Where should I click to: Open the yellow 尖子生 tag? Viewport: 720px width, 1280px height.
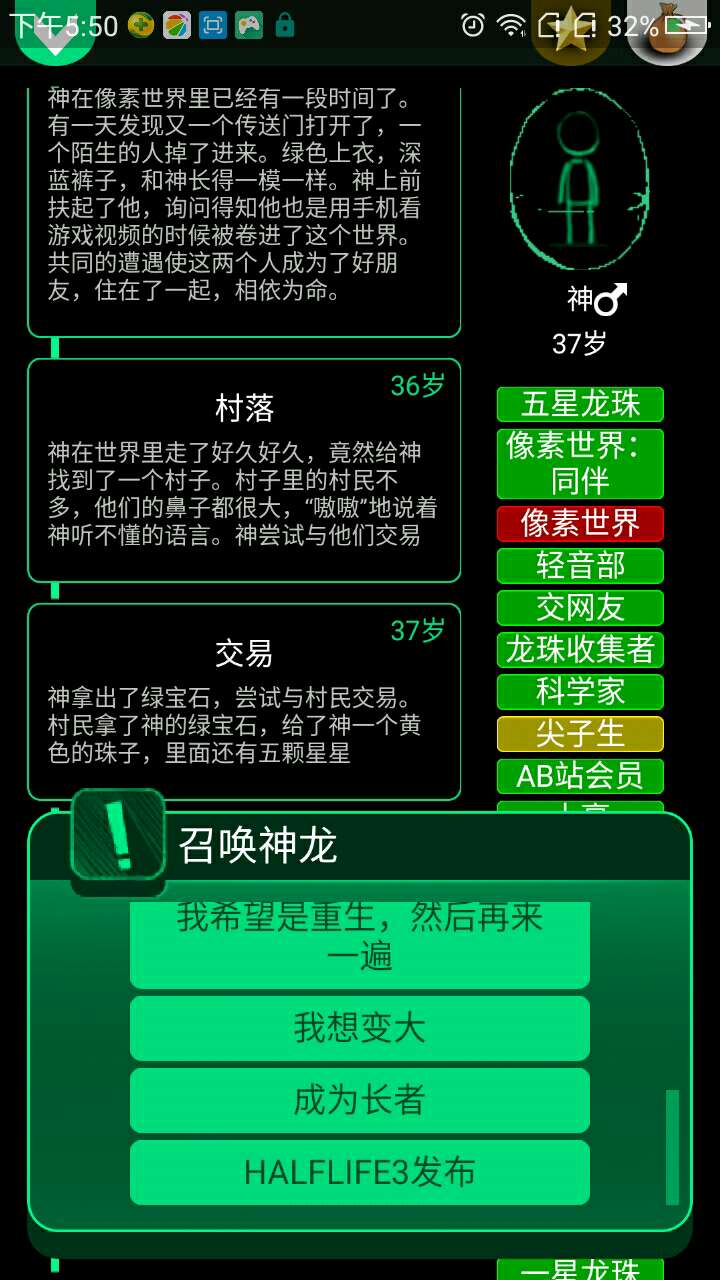[580, 734]
